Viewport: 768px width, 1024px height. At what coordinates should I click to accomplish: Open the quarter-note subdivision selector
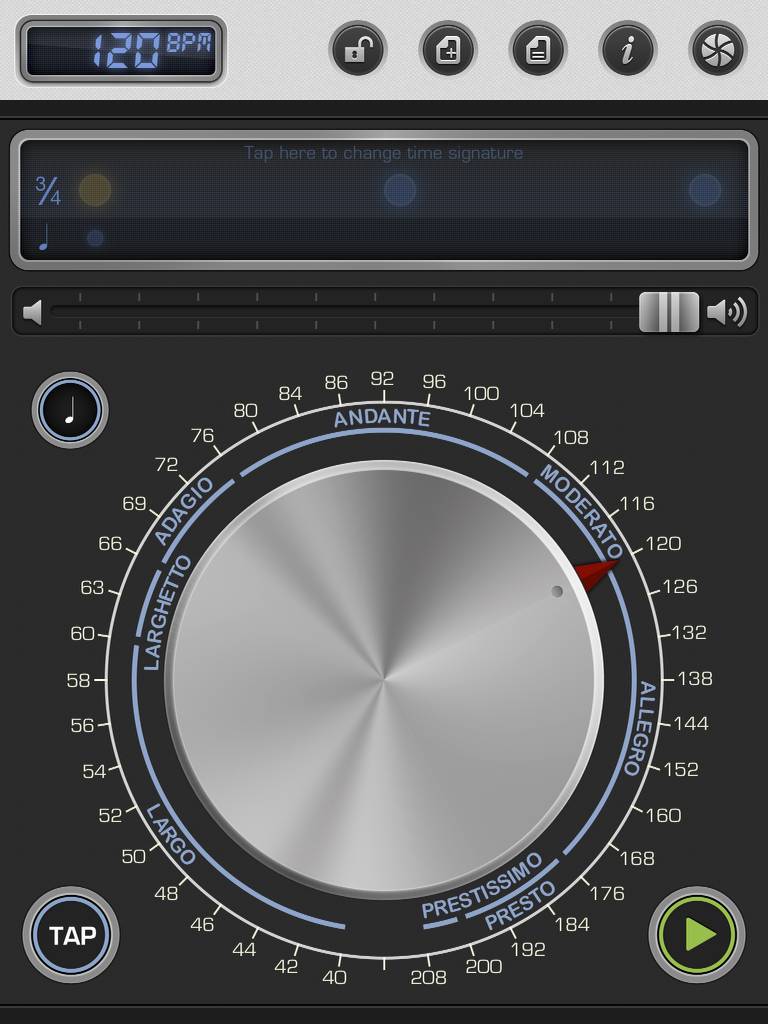tap(70, 410)
